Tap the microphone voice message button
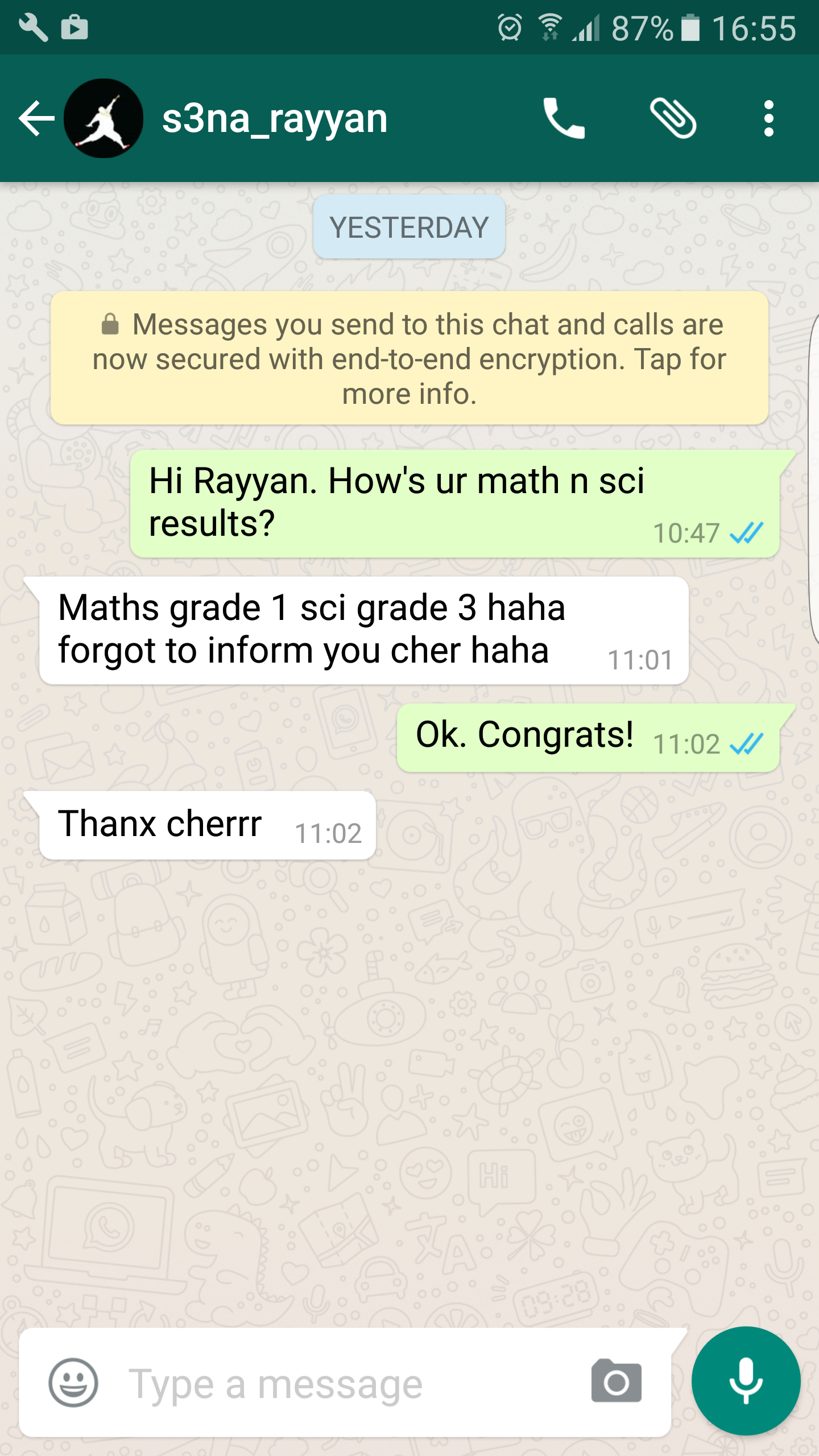 [746, 1380]
